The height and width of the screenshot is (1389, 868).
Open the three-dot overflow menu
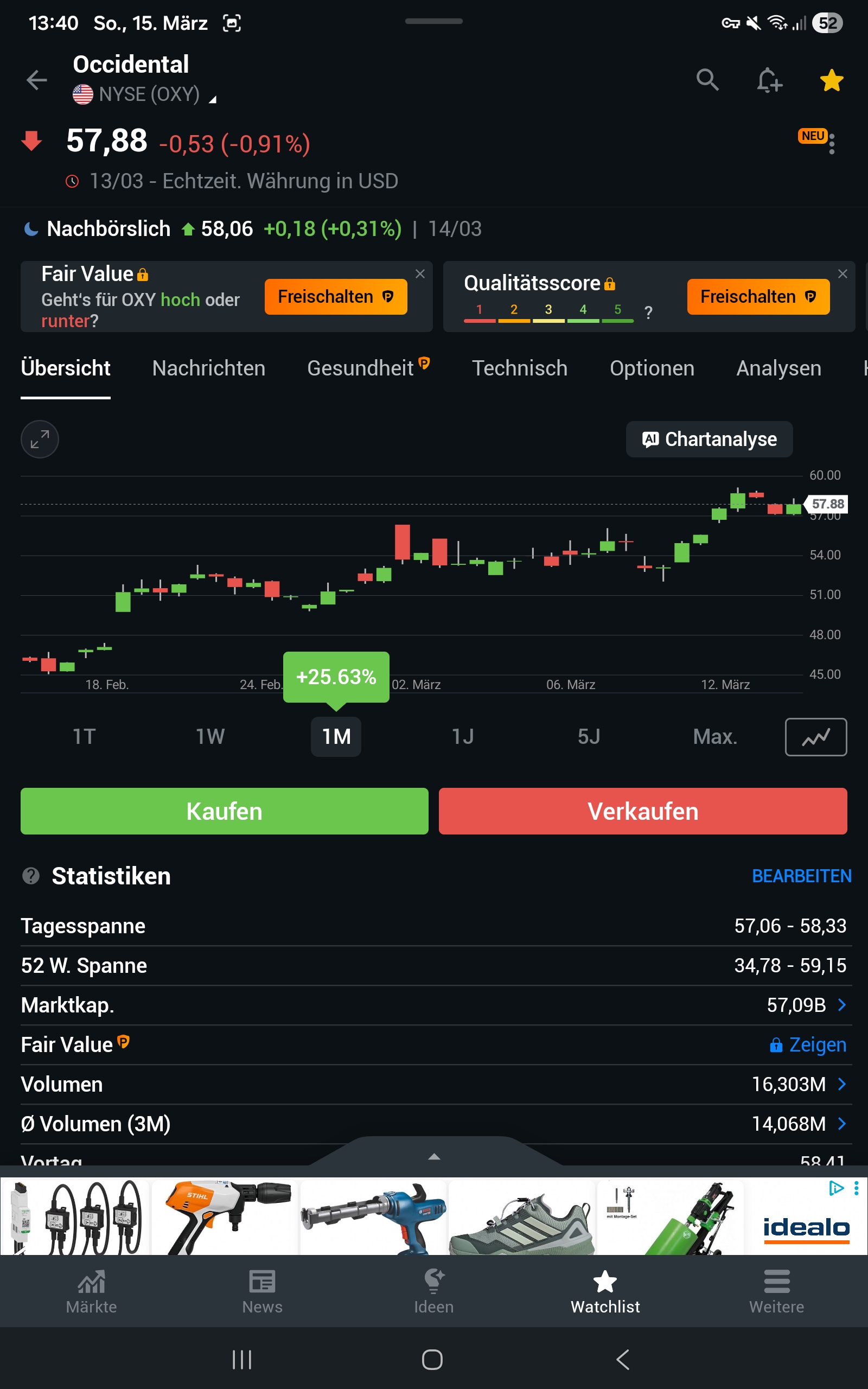coord(832,143)
